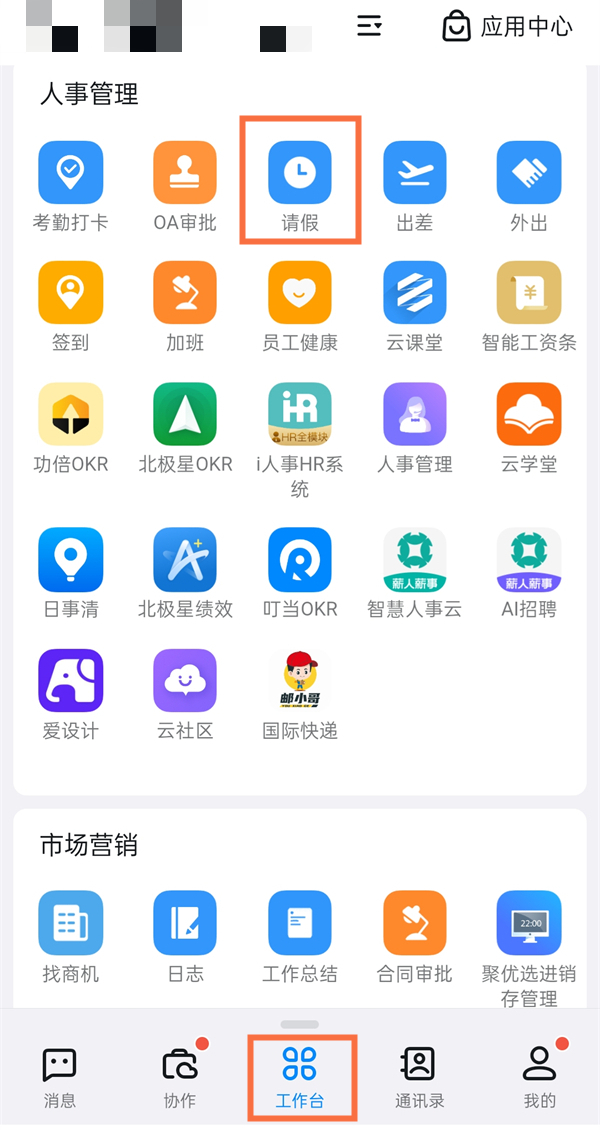The image size is (600, 1130).
Task: Launch the OA审批 approval app
Action: (x=185, y=173)
